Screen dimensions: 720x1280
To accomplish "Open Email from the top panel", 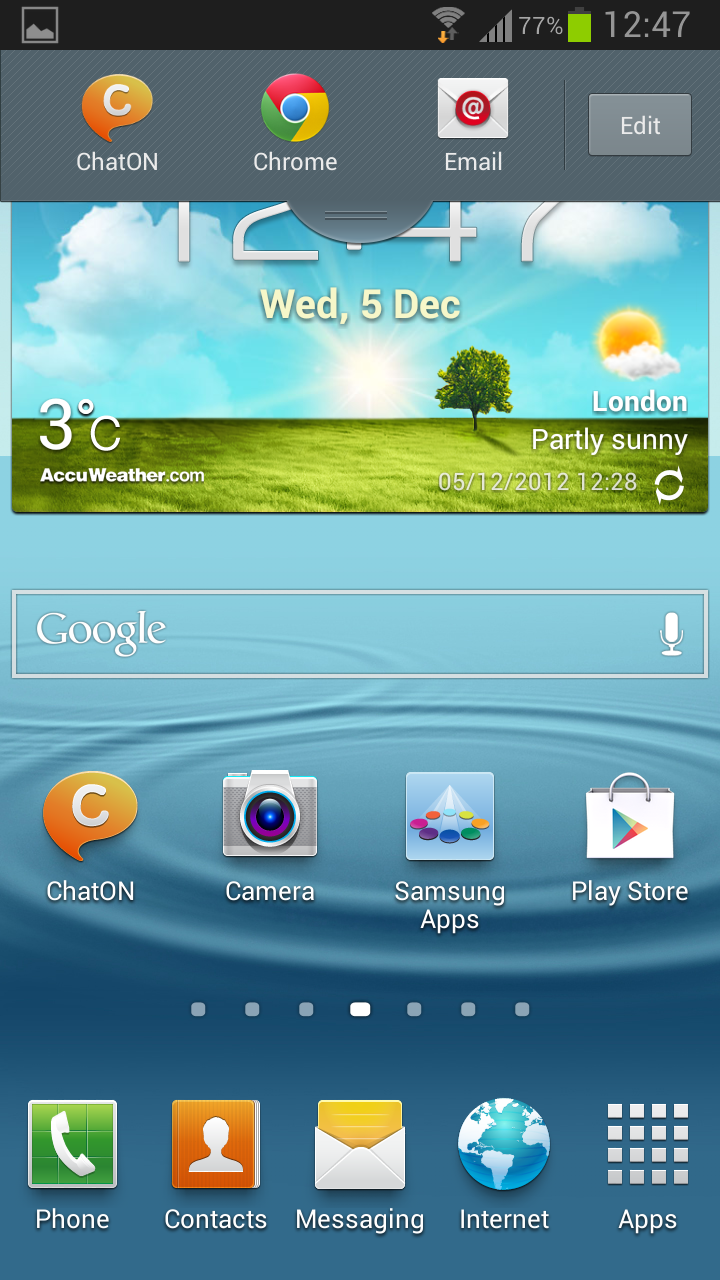I will [x=473, y=123].
